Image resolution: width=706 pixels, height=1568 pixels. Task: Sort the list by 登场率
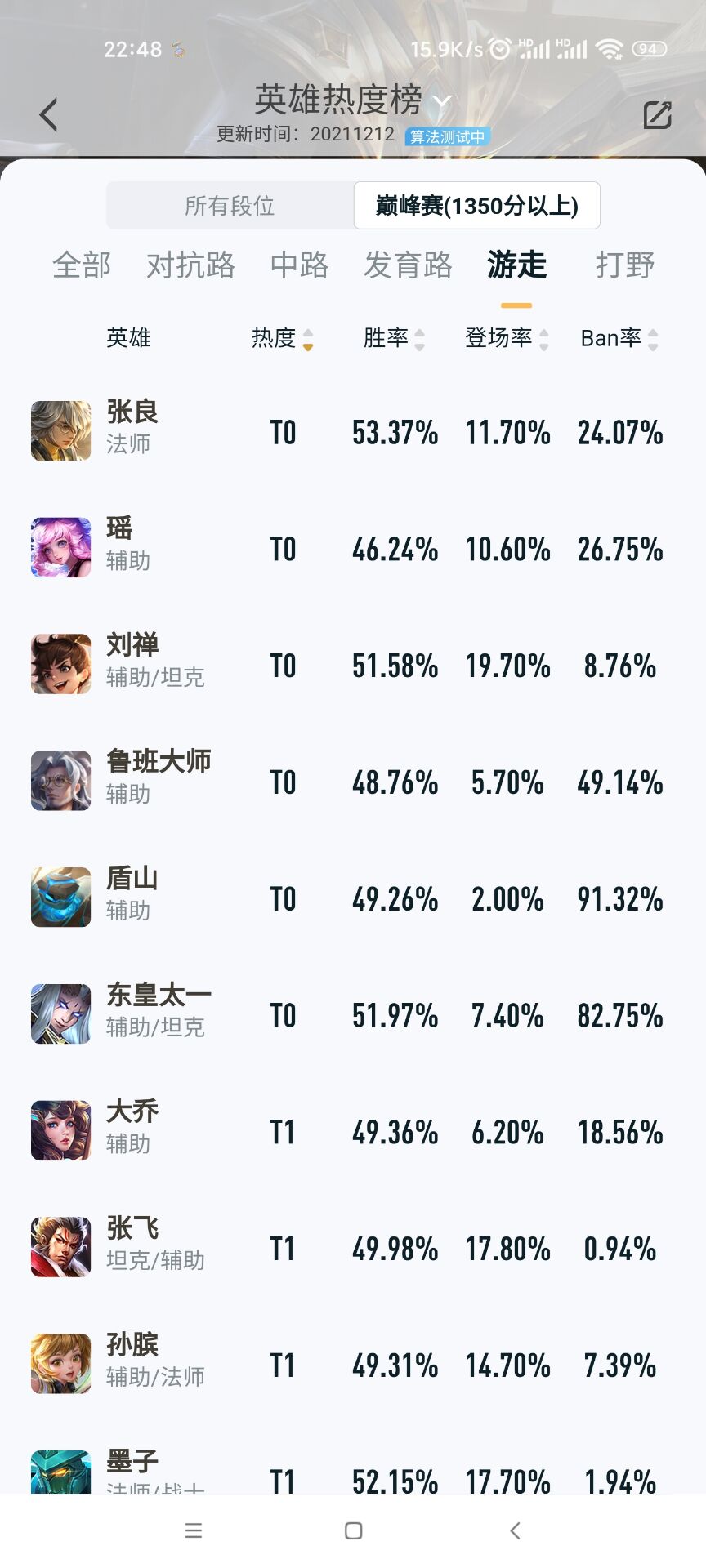pyautogui.click(x=507, y=338)
